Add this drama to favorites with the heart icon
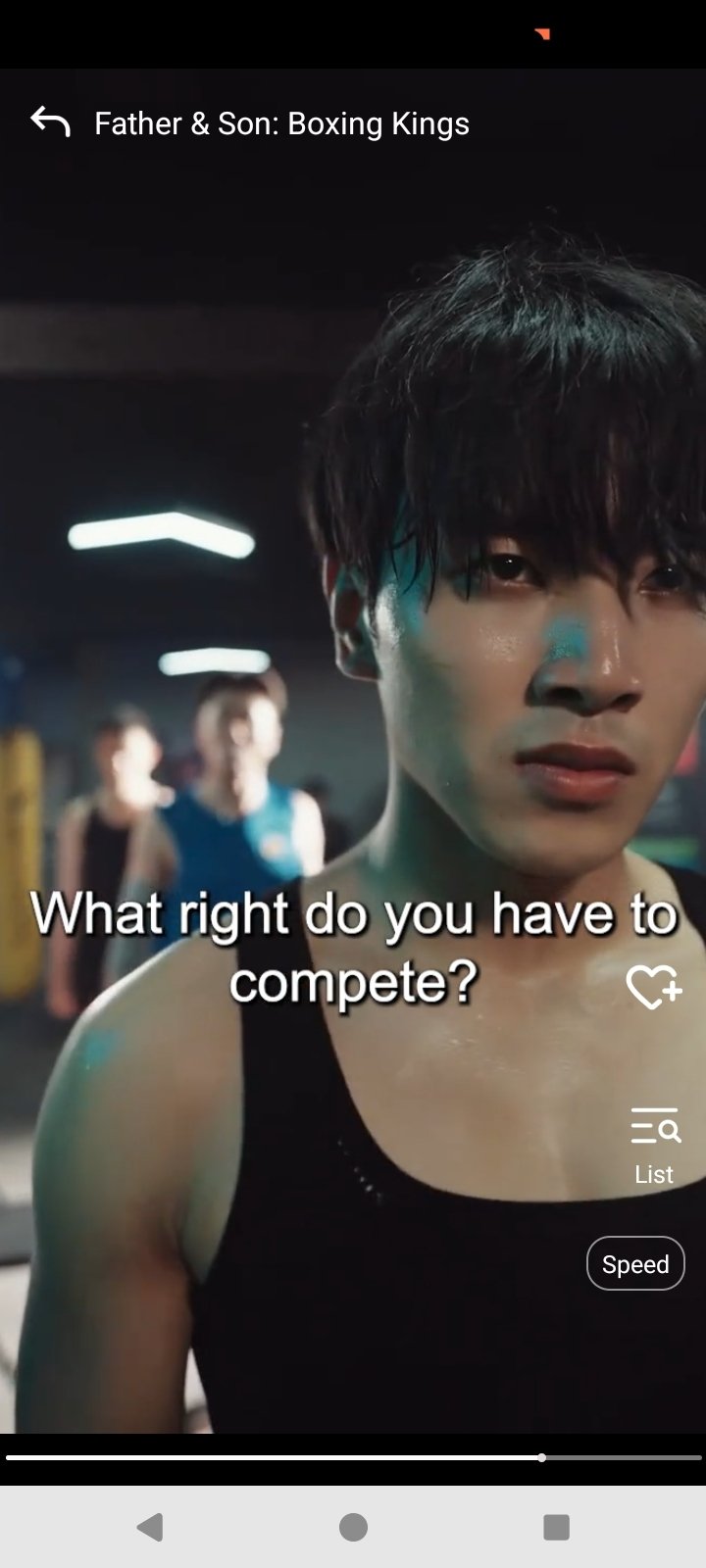Image resolution: width=706 pixels, height=1568 pixels. pos(654,987)
